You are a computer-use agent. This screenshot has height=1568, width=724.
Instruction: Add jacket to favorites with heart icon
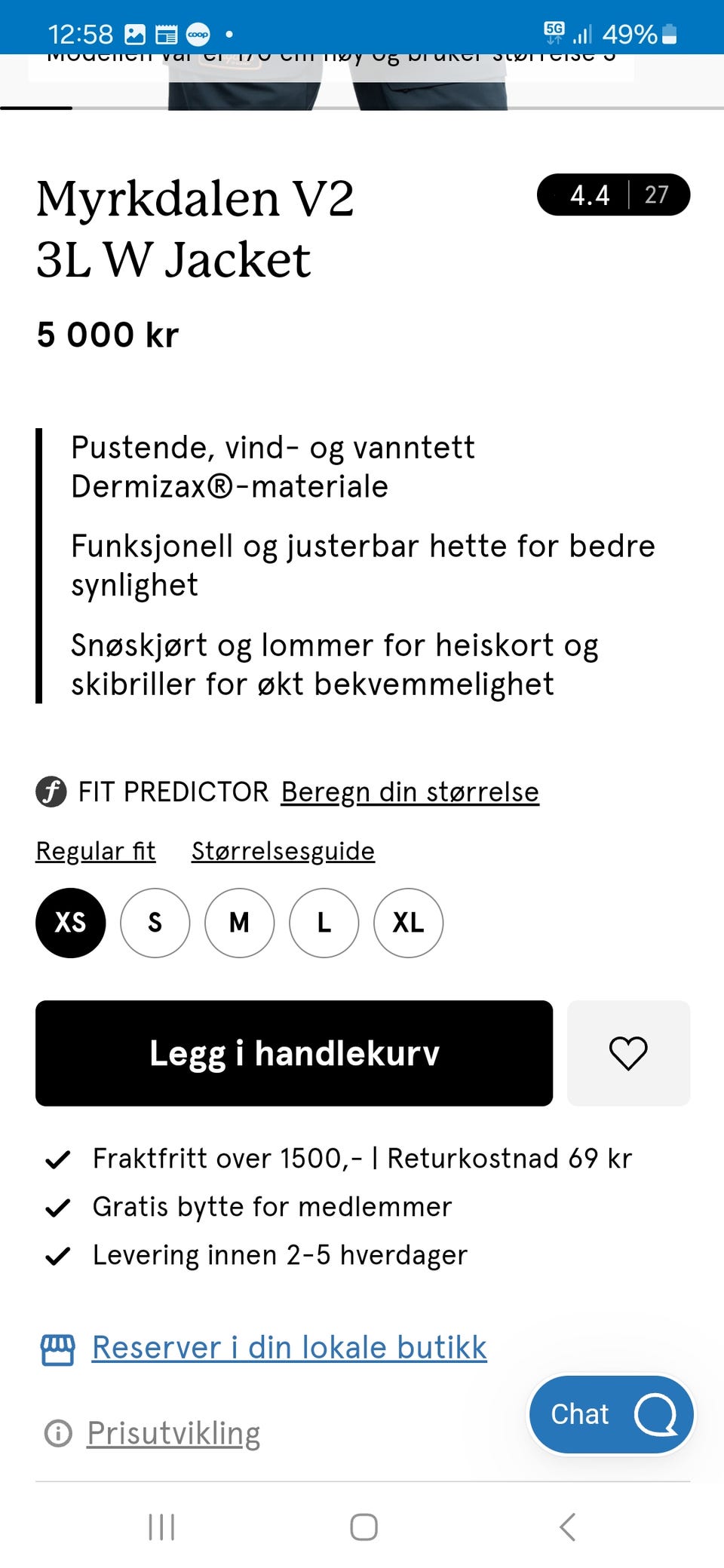pyautogui.click(x=630, y=1053)
